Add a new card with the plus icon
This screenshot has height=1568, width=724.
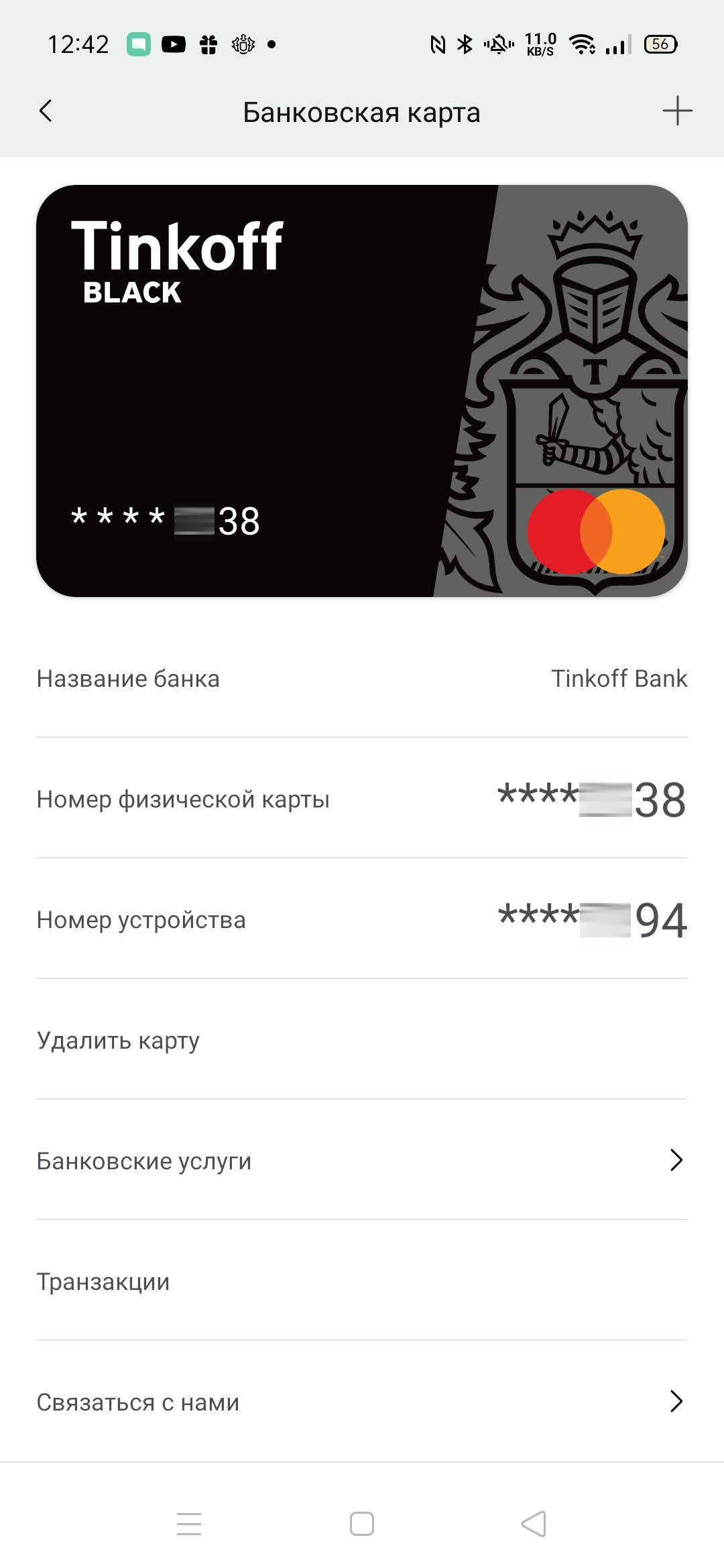(x=677, y=111)
